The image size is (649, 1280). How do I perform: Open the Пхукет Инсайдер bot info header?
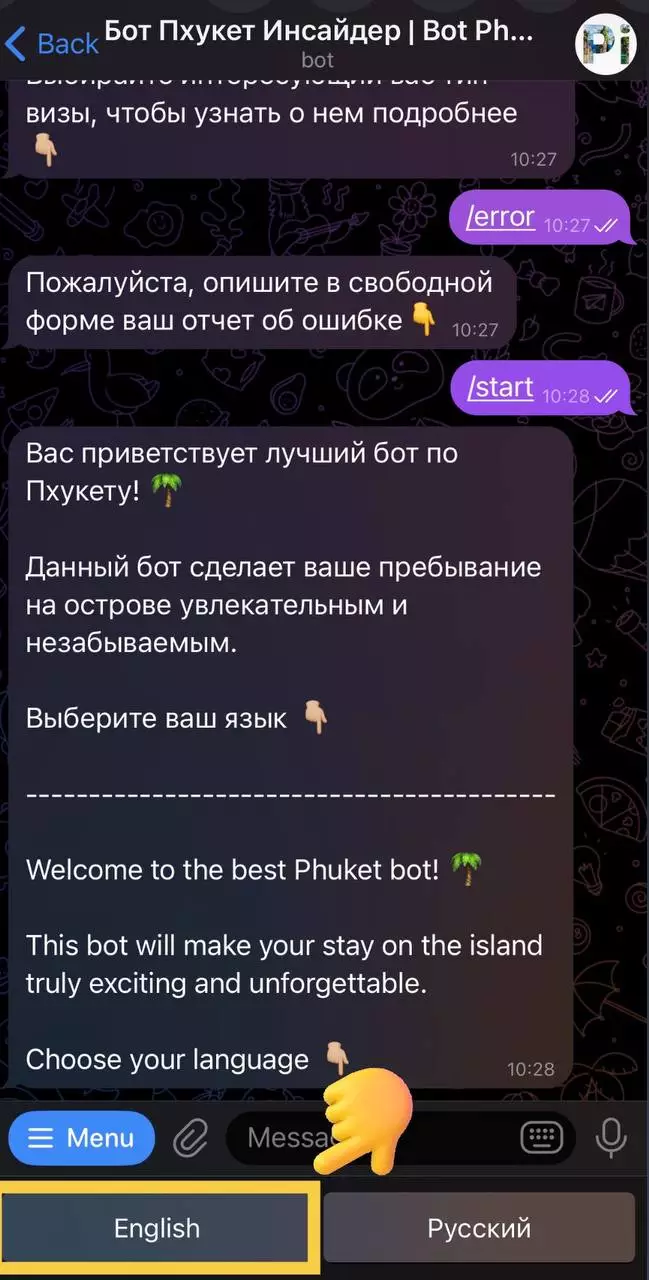pos(318,42)
